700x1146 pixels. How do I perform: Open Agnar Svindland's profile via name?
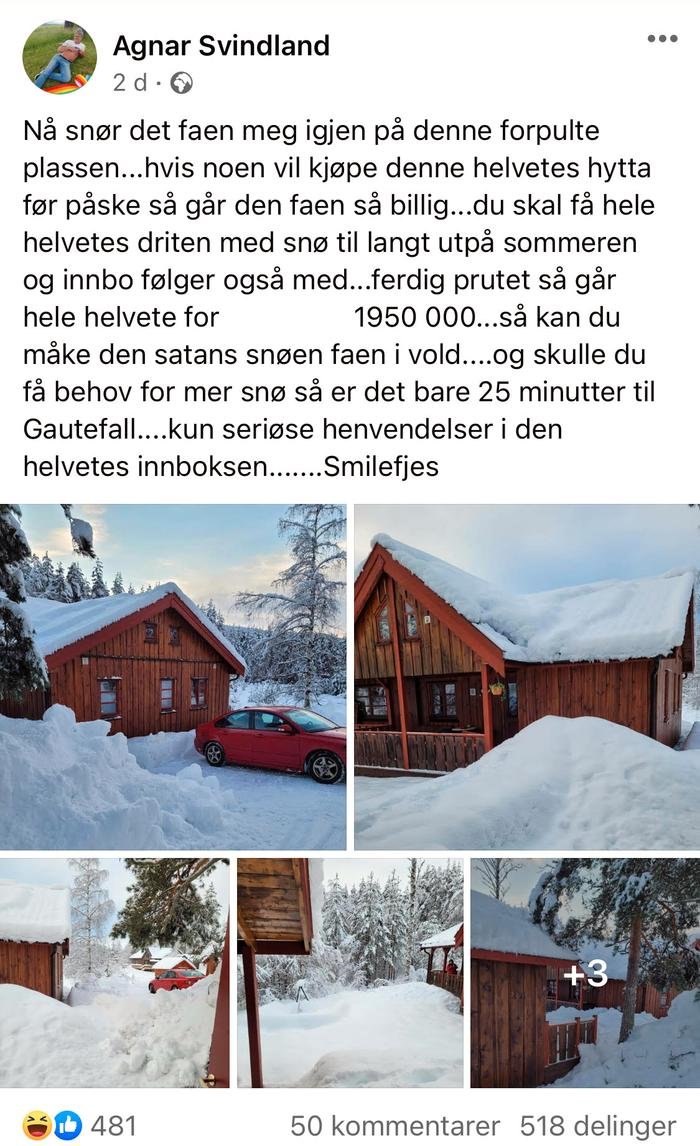point(221,45)
